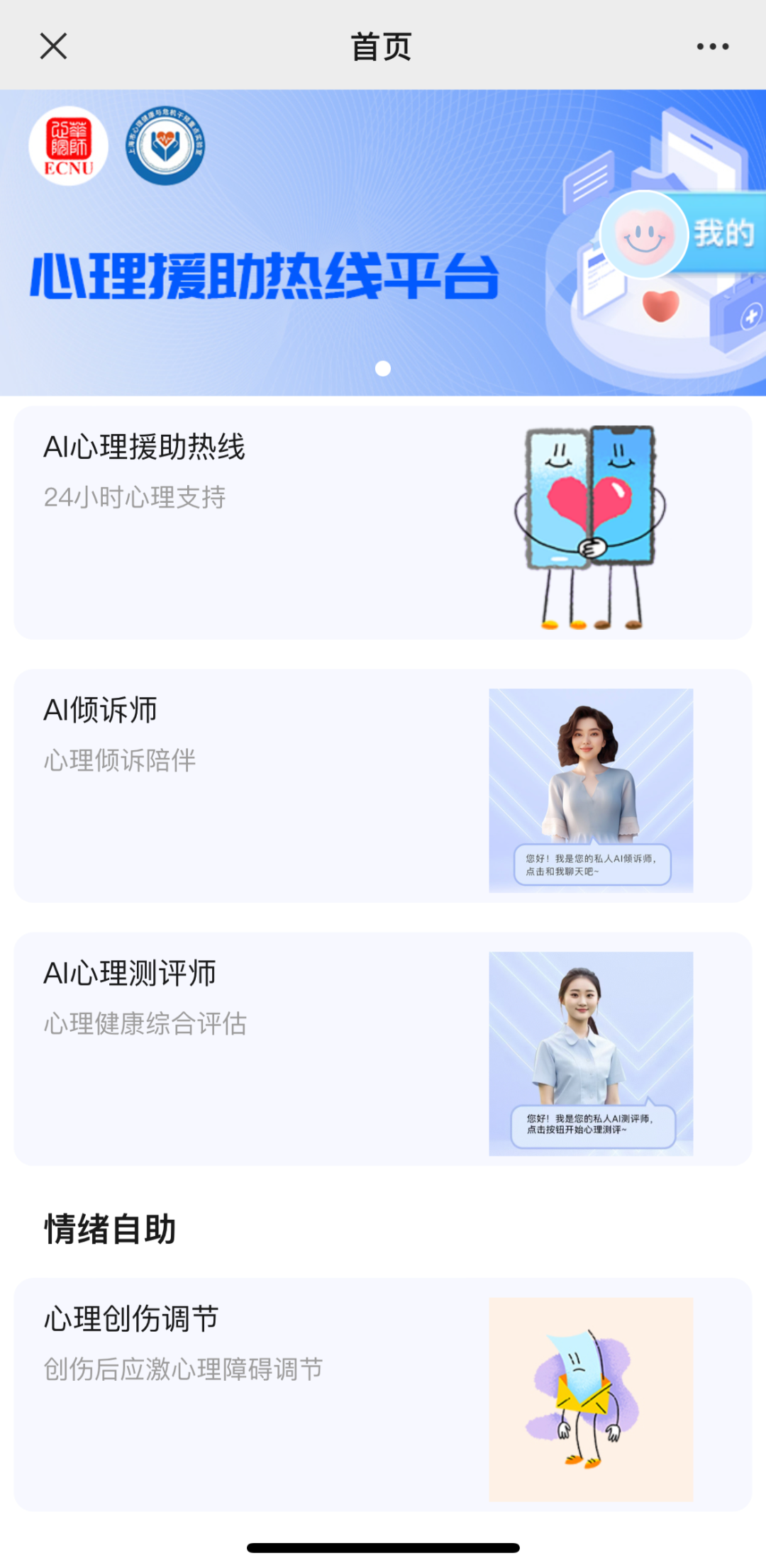Select the 心理创伤调节 self-help card
This screenshot has width=766, height=1568.
click(x=383, y=1394)
